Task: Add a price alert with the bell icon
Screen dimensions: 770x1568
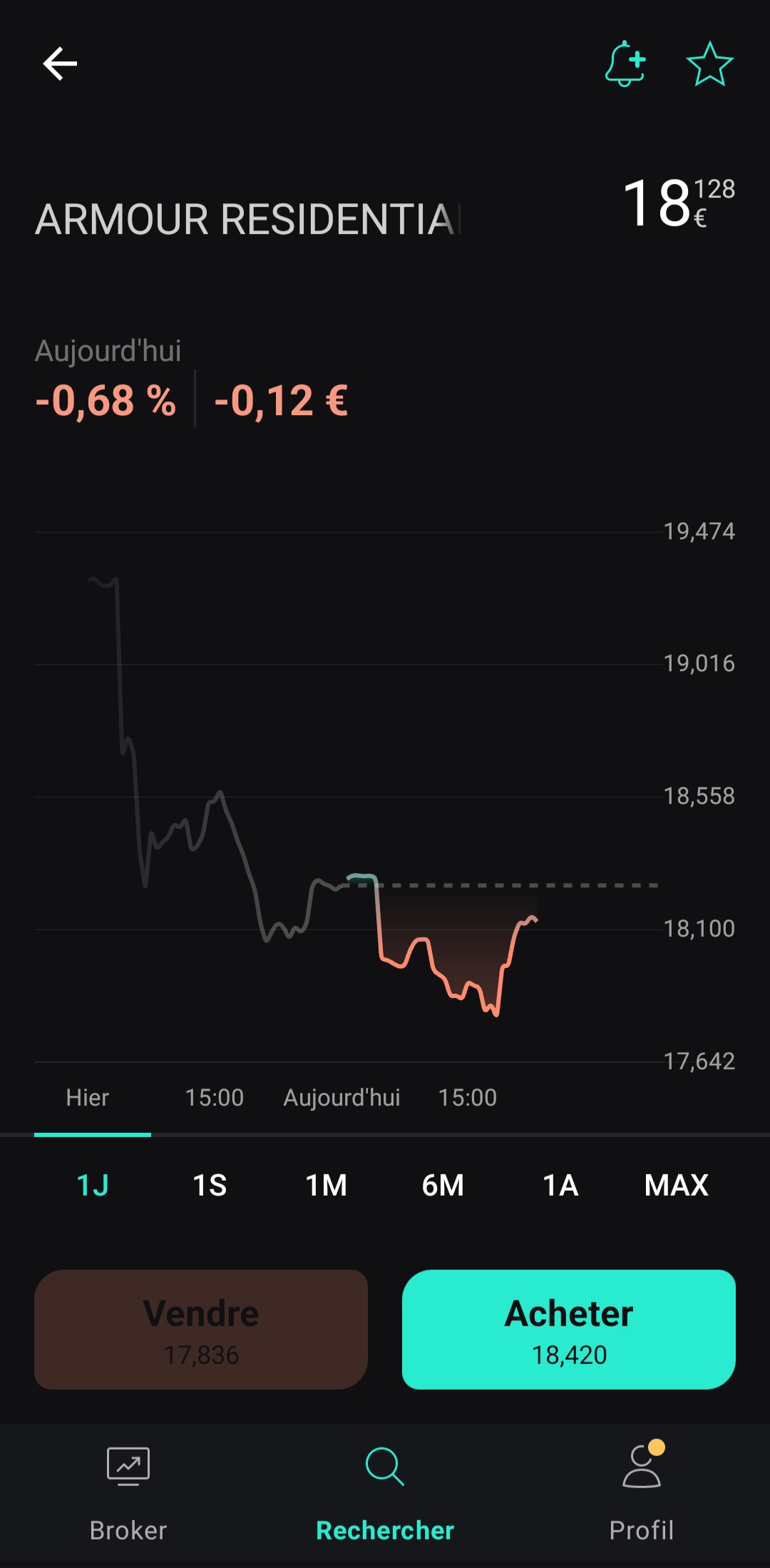Action: coord(625,64)
